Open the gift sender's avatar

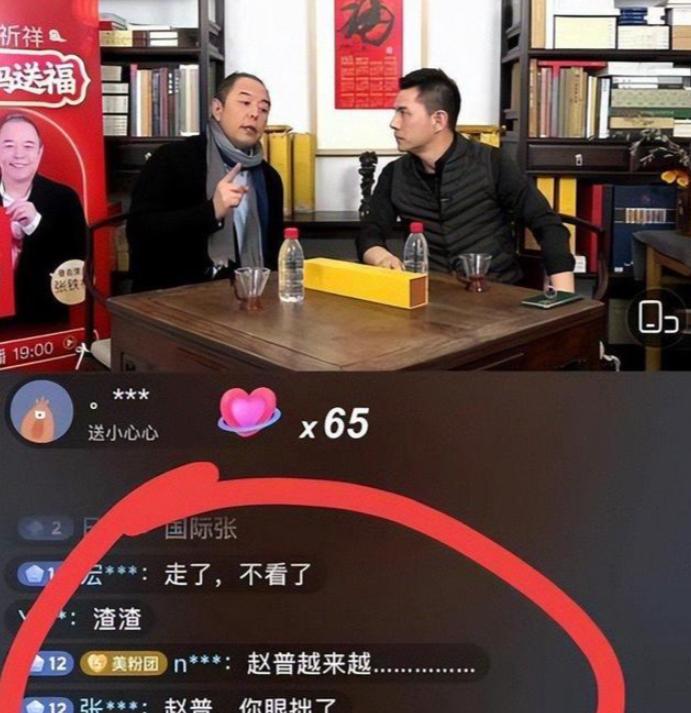41,413
